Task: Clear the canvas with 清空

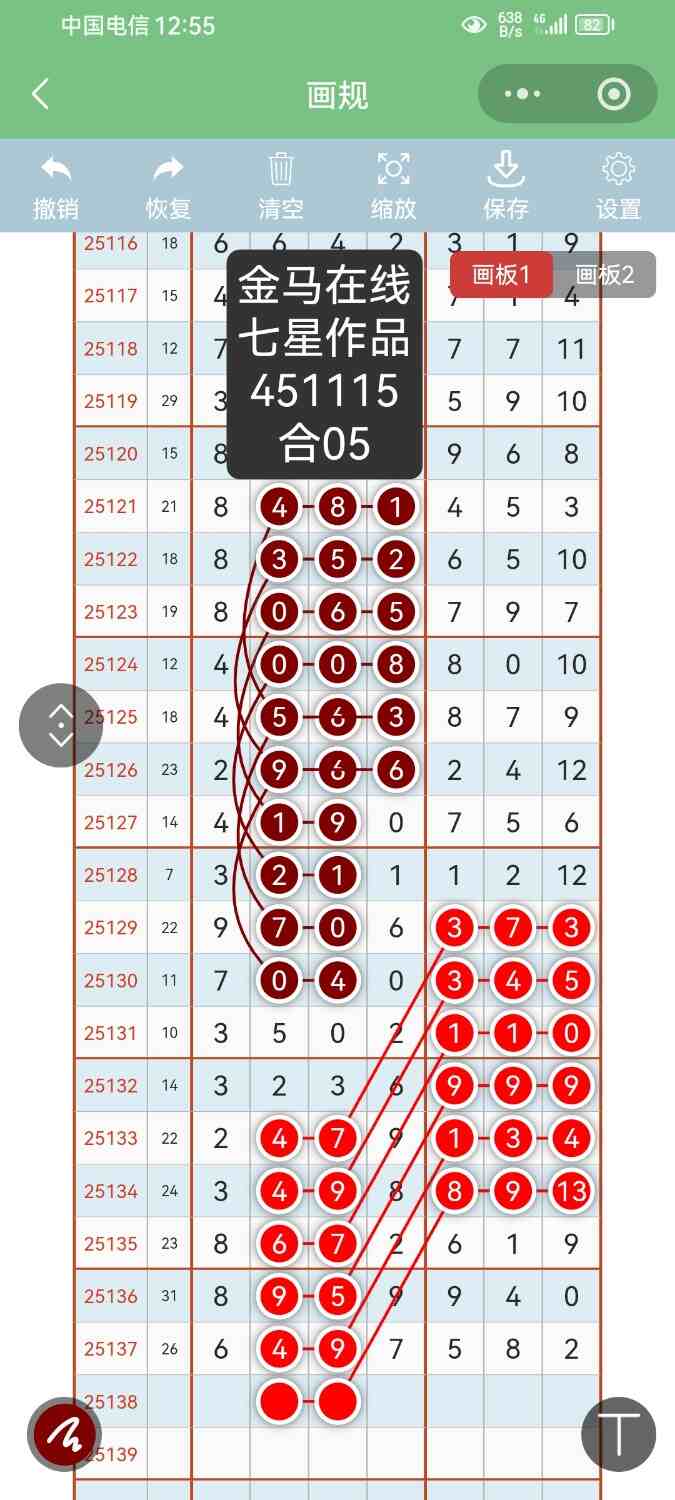Action: [x=281, y=186]
